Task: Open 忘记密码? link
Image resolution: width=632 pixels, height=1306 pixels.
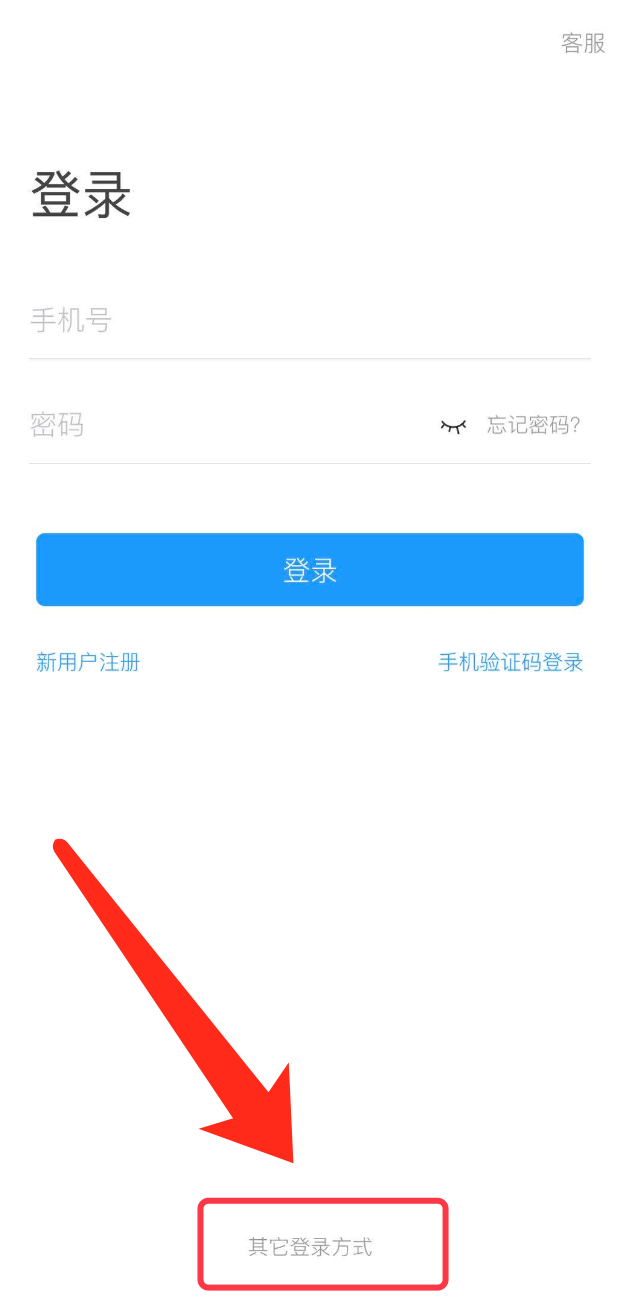Action: [x=534, y=425]
